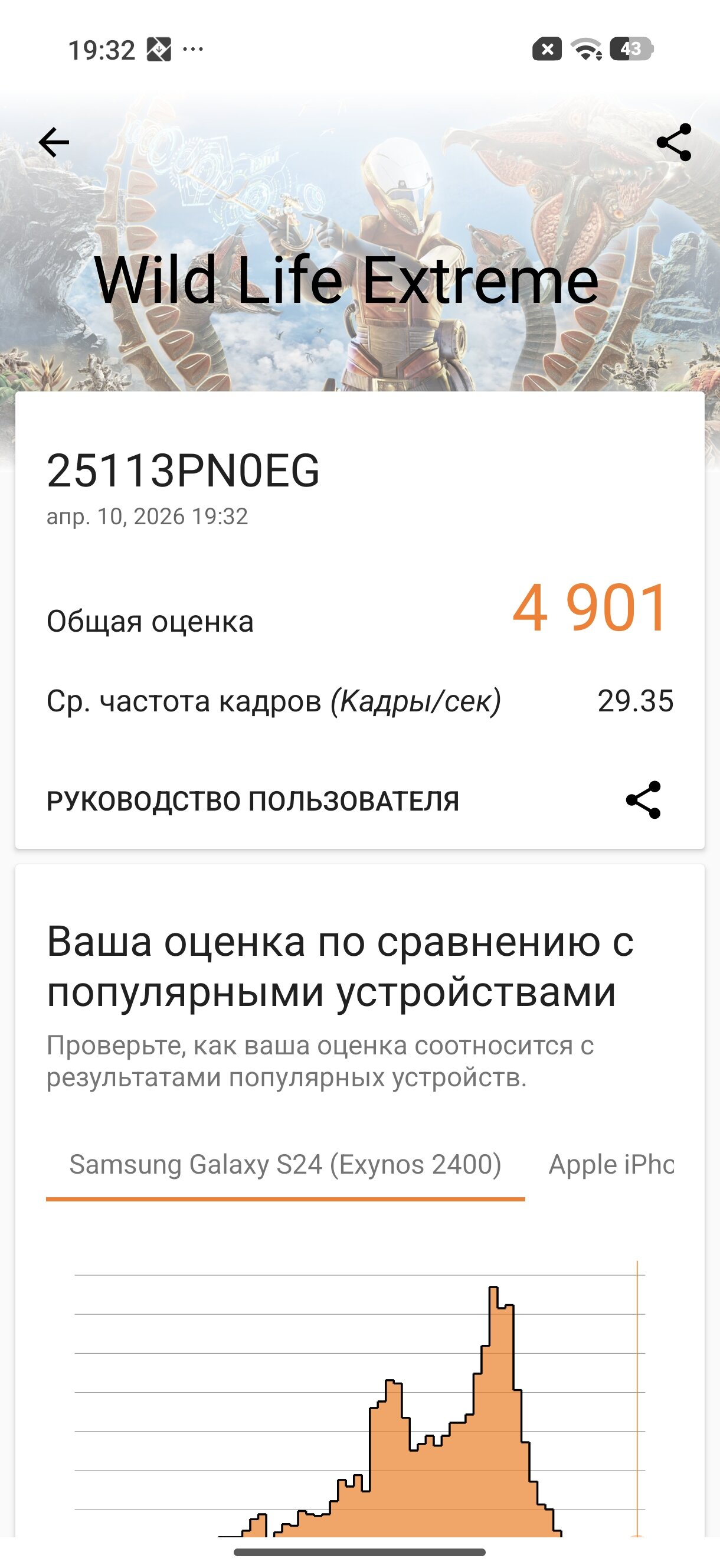Switch to the Apple iPhone comparison tab
The width and height of the screenshot is (720, 1568).
pos(611,1165)
